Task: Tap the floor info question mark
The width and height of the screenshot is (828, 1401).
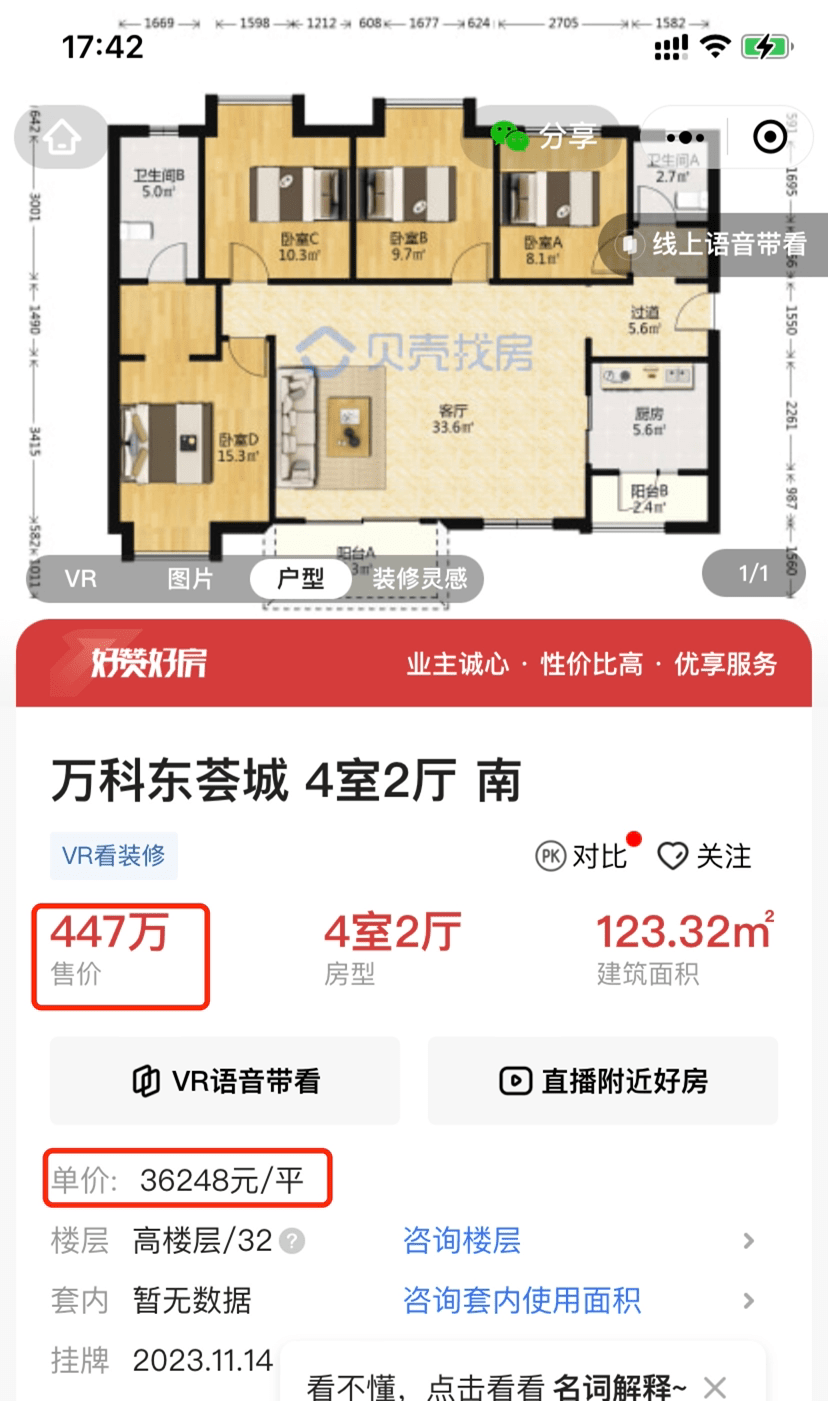Action: [292, 1242]
